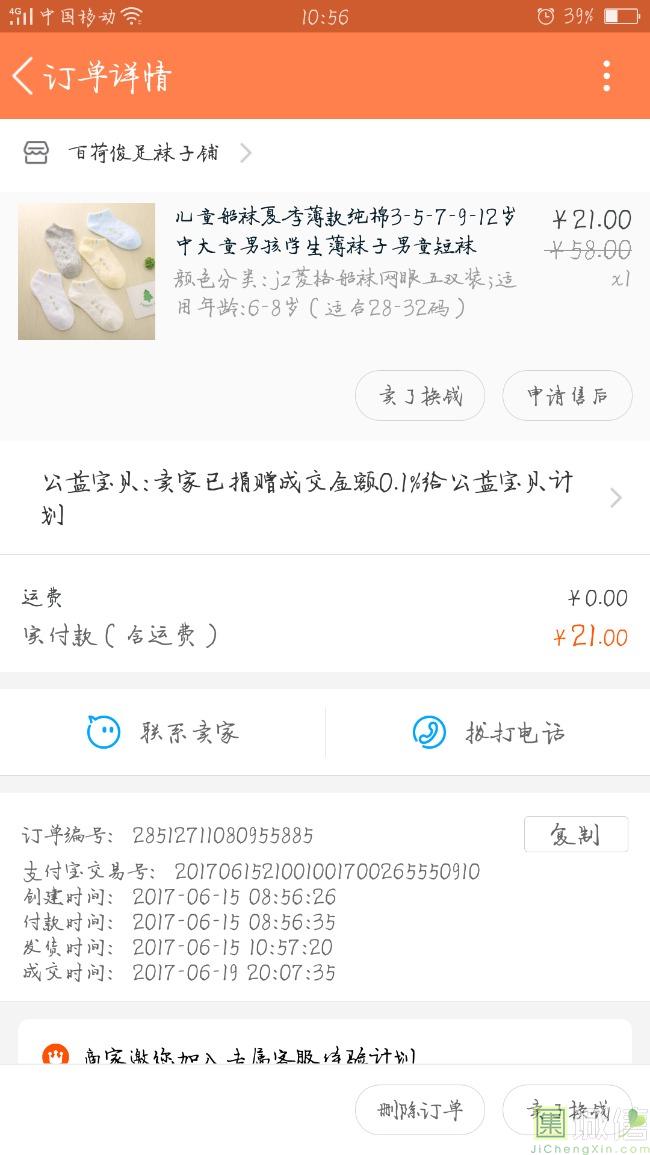Copy the order number with 复制
The width and height of the screenshot is (650, 1155).
575,835
